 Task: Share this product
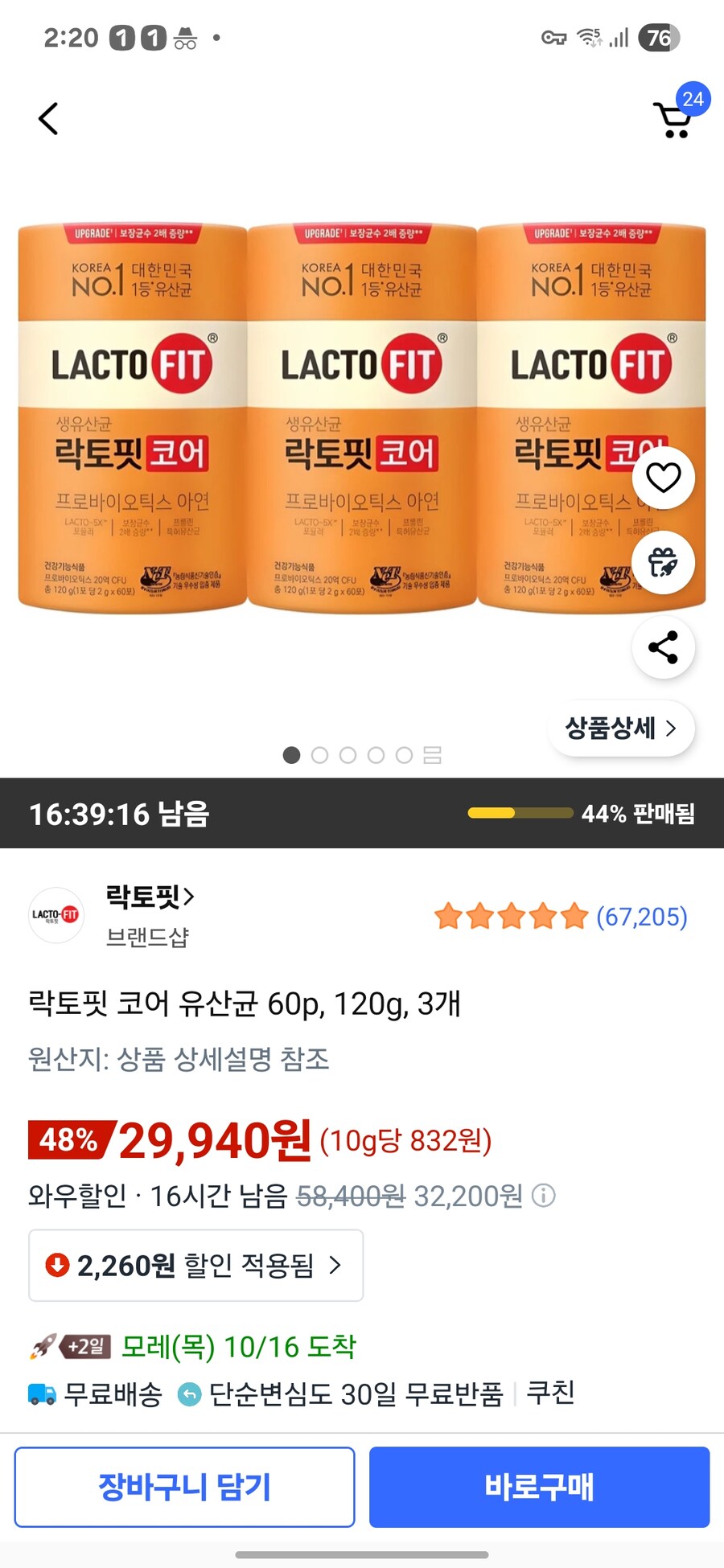[663, 647]
